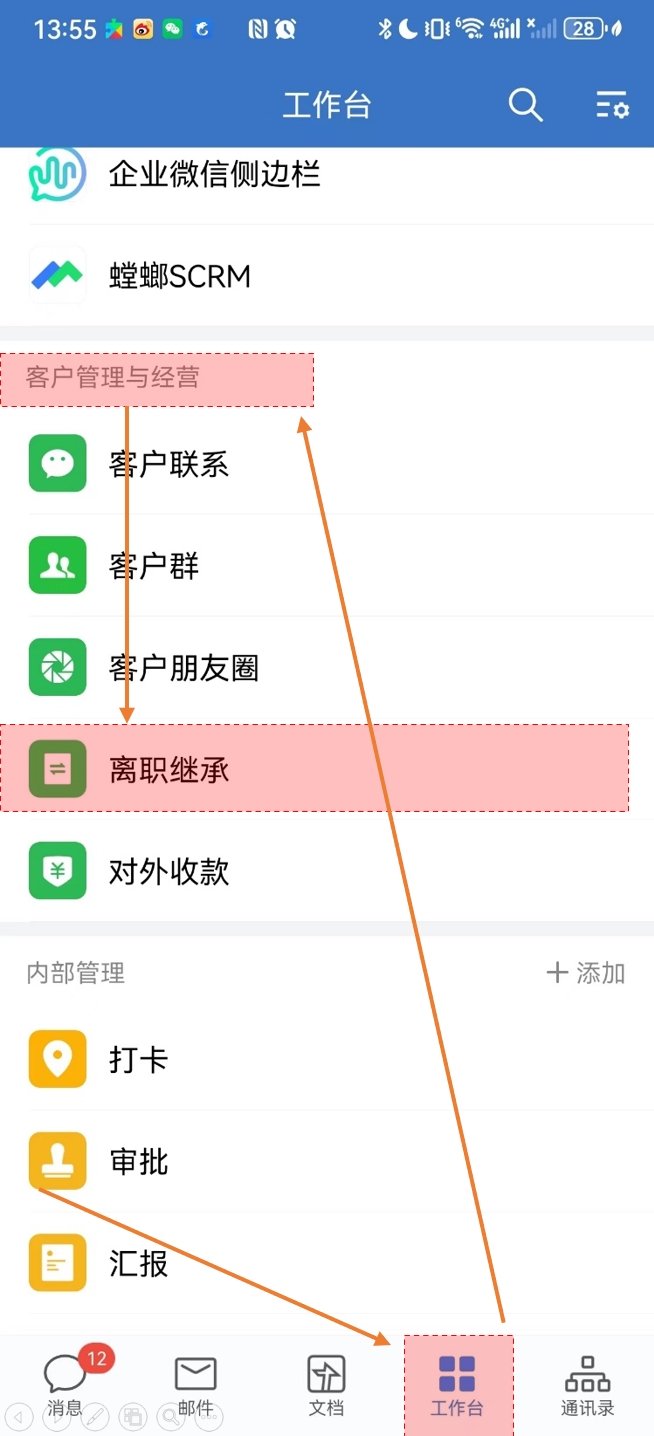Open 对外收款

(169, 871)
